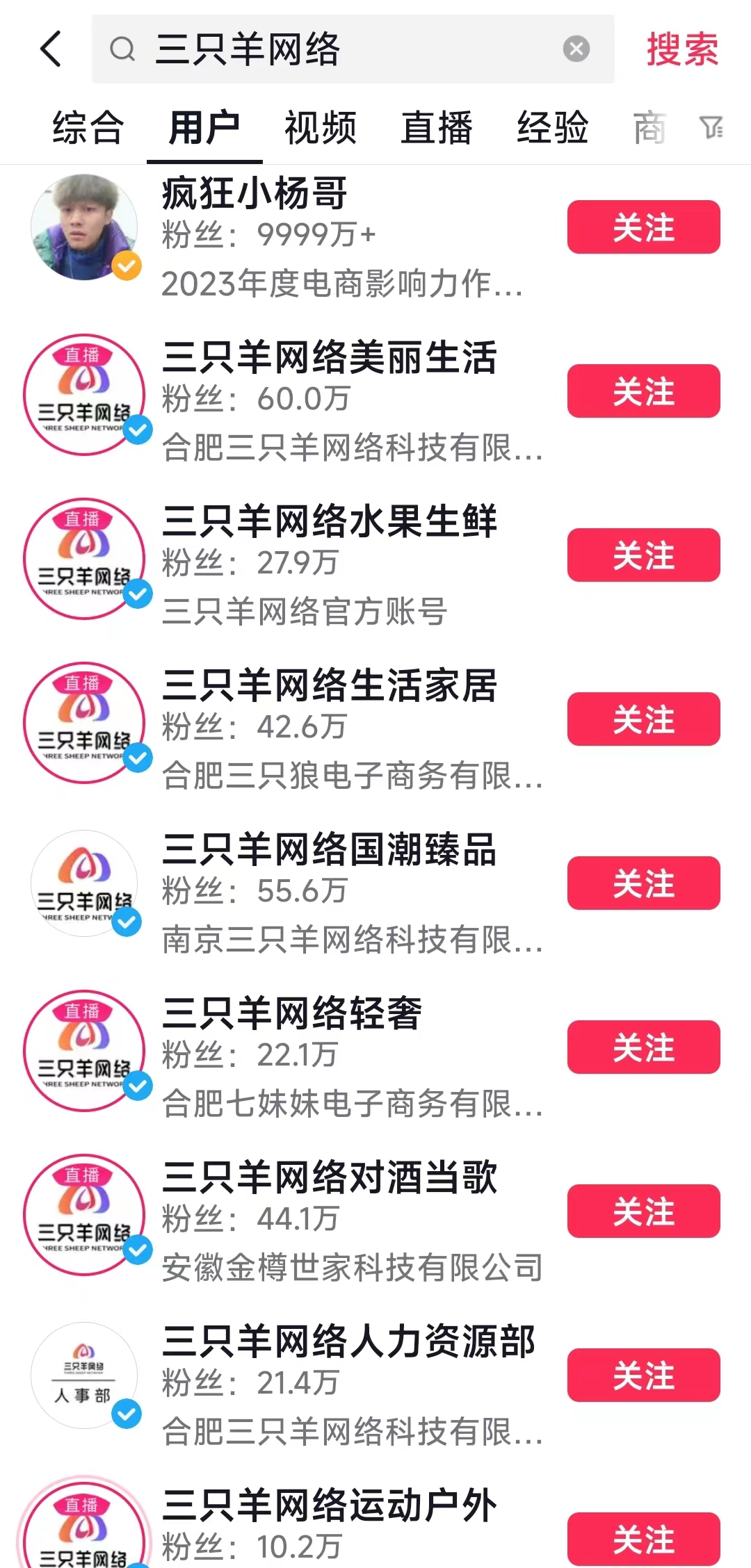View the 三只羊网络水果生鲜 live avatar
This screenshot has width=751, height=1568.
(84, 558)
